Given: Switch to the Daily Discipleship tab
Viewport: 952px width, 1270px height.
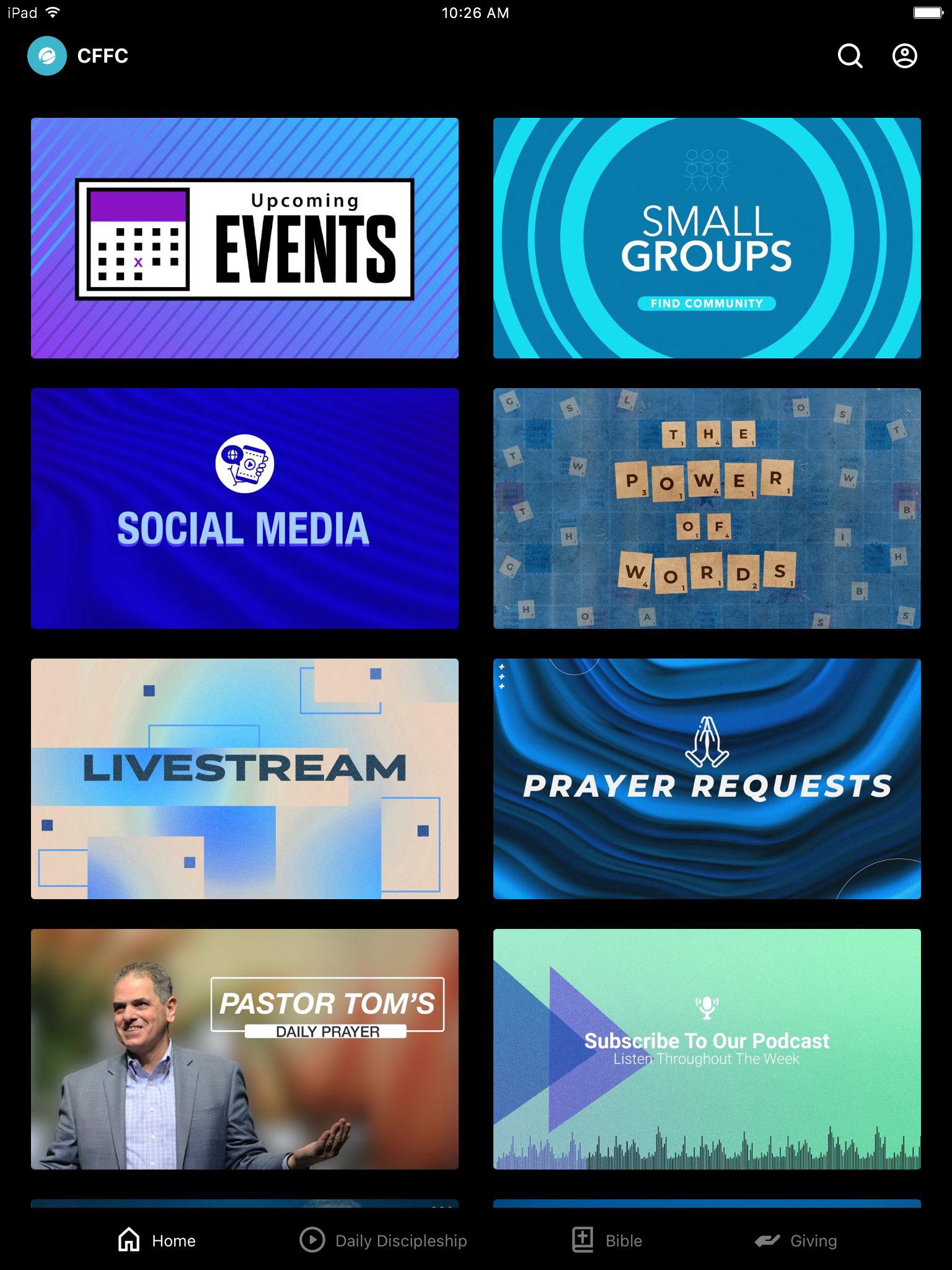Looking at the screenshot, I should coord(383,1240).
